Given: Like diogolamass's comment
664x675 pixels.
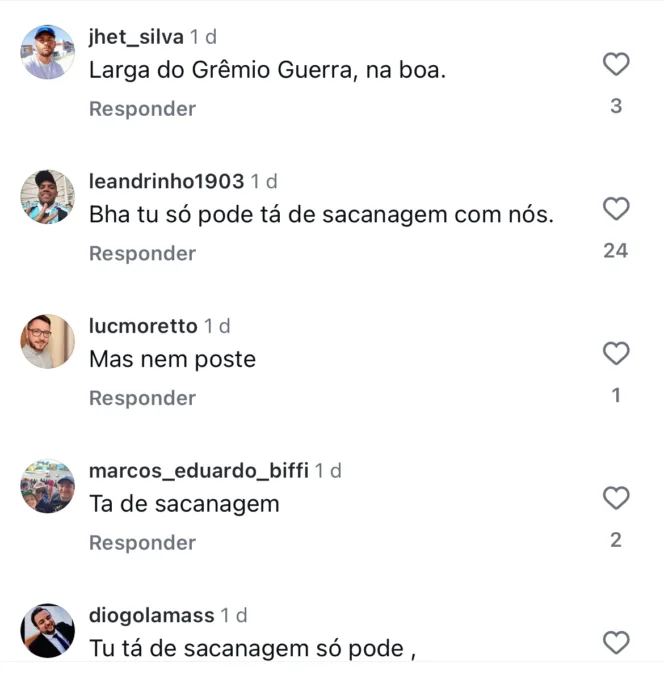Looking at the screenshot, I should pyautogui.click(x=617, y=642).
